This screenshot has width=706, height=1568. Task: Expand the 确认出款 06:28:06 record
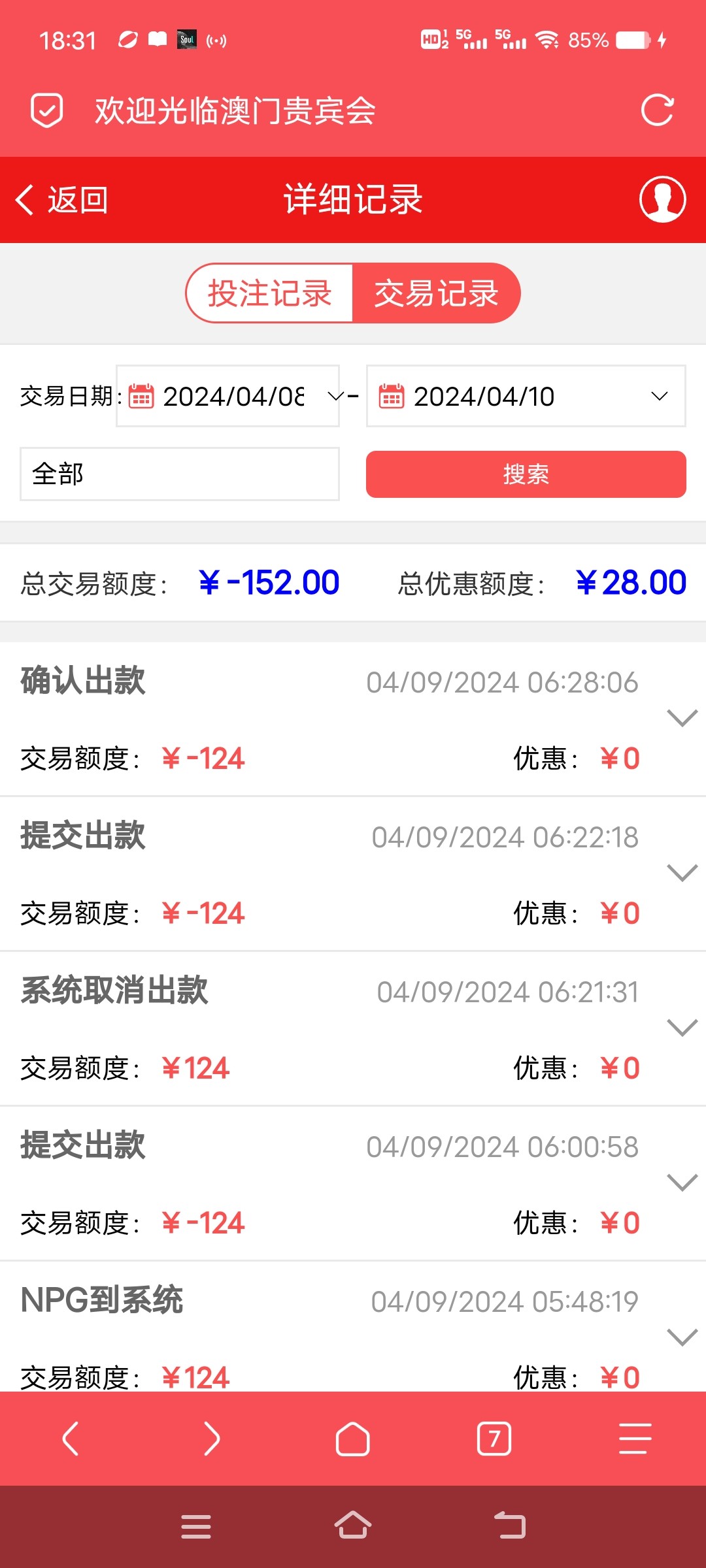point(682,718)
